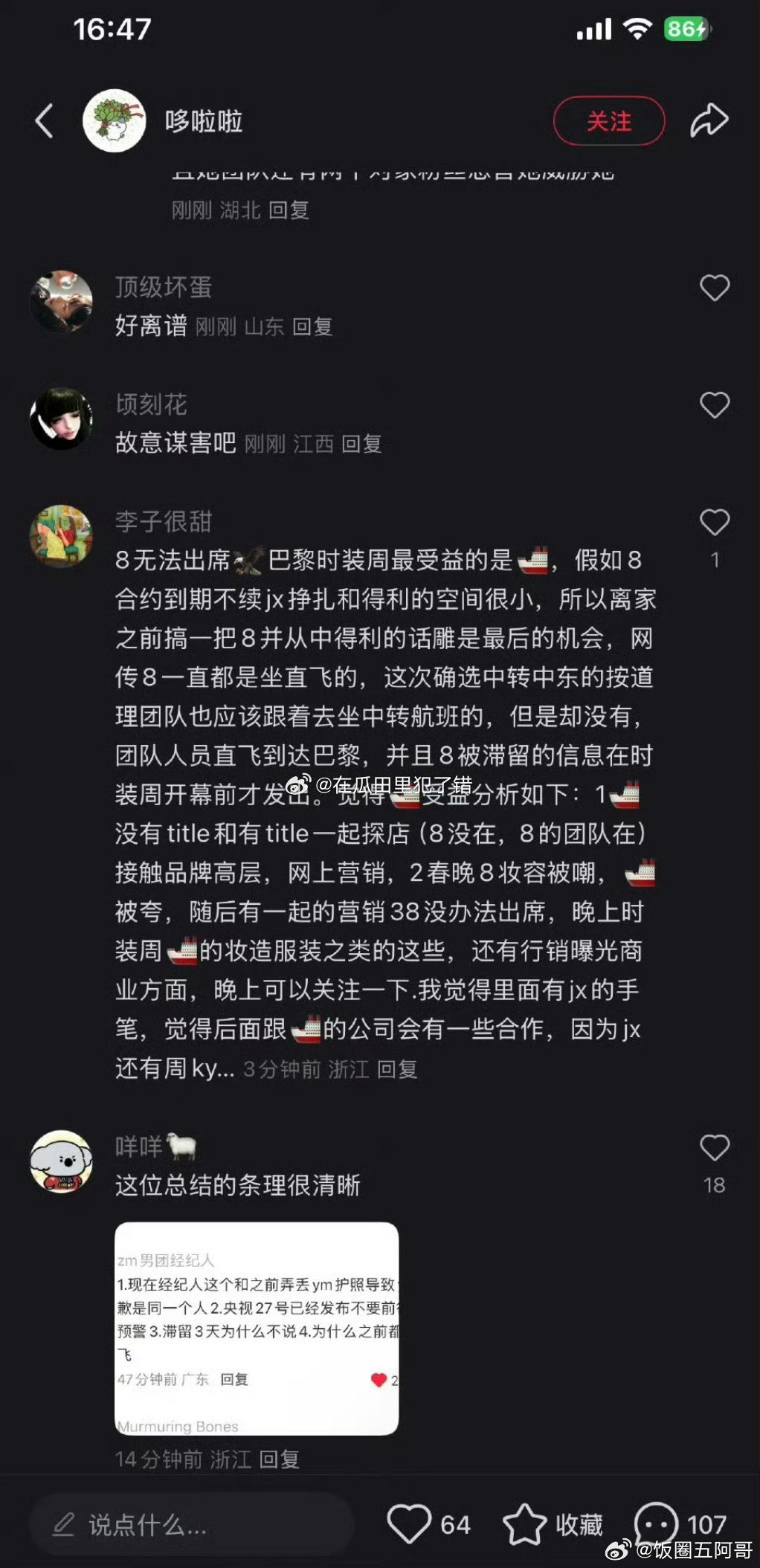Tap the share icon at top right

pos(711,119)
